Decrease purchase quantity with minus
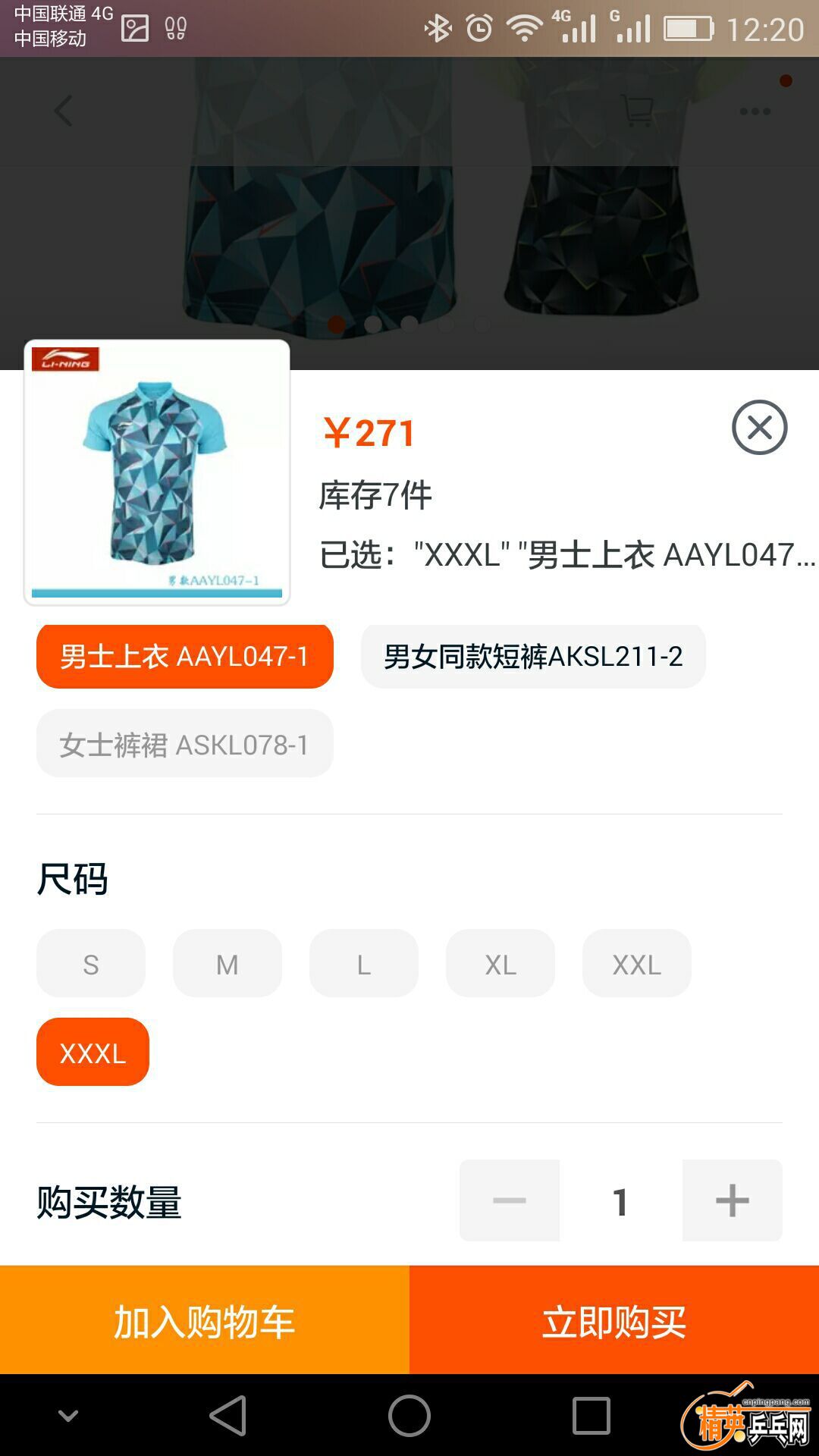The image size is (819, 1456). (x=509, y=1200)
